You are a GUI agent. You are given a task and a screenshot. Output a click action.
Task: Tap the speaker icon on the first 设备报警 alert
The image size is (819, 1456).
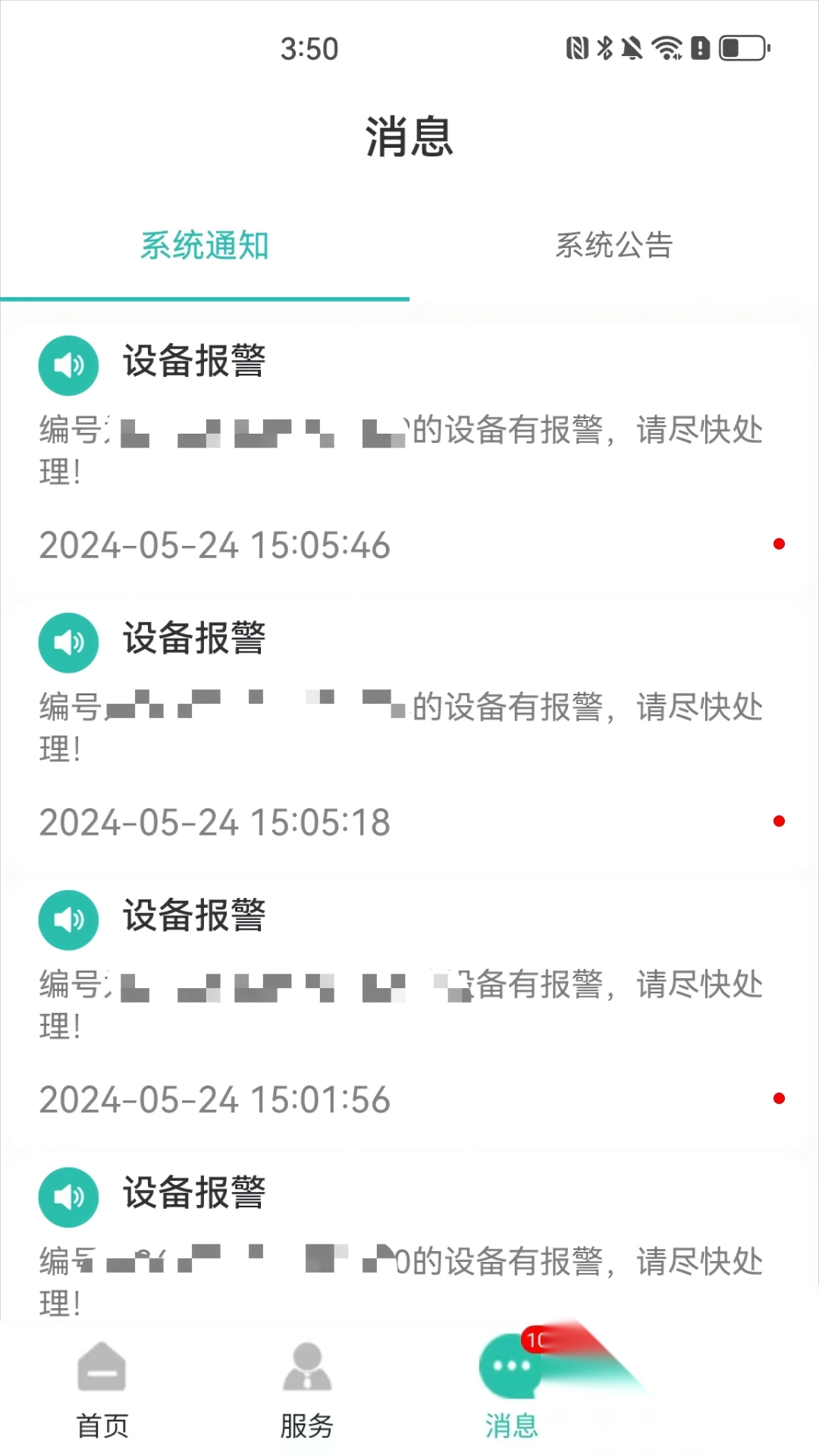(67, 365)
